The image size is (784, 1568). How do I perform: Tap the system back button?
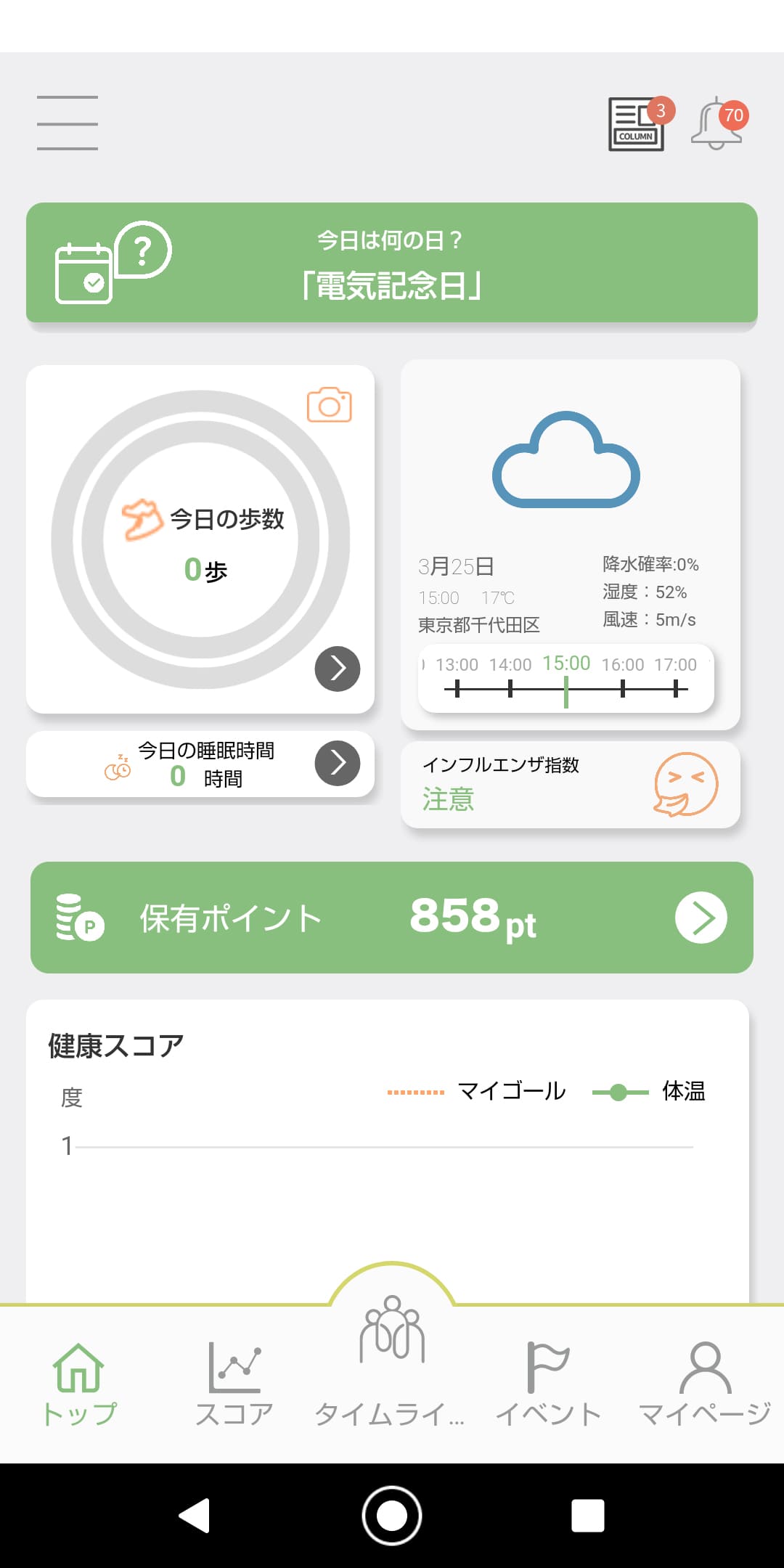(195, 1516)
